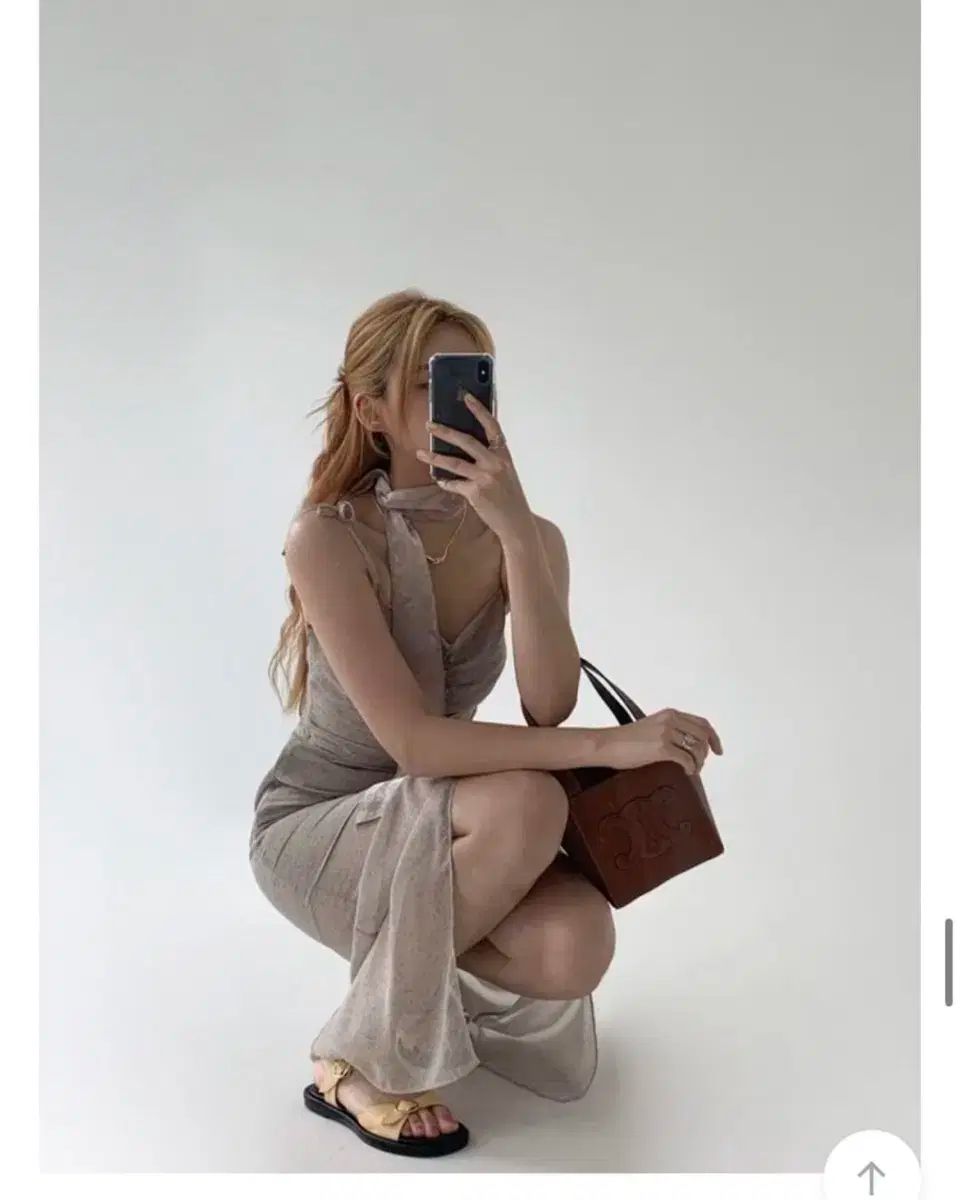Tap the scroll-to-top arrow button
Screen dimensions: 960x1200
871,1171
